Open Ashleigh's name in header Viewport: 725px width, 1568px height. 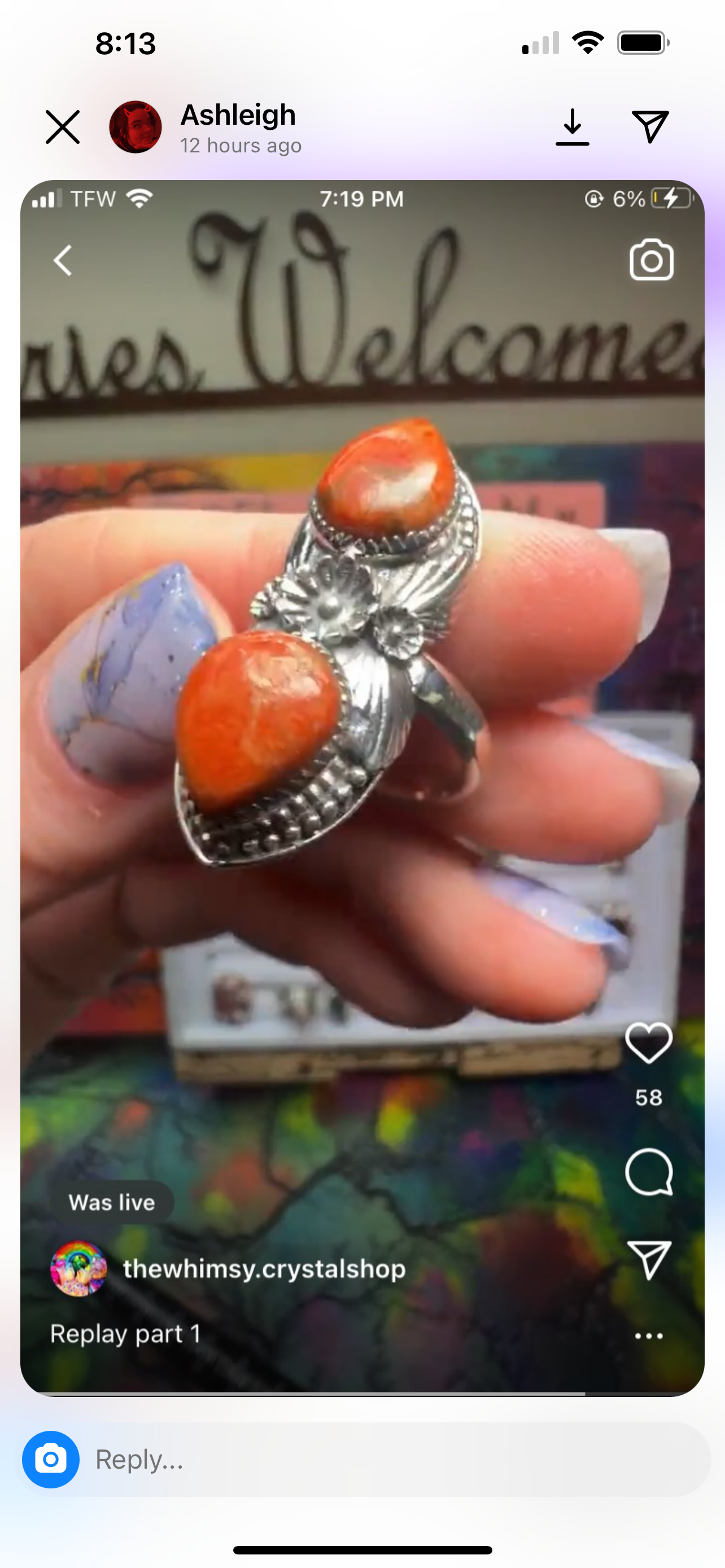(x=238, y=115)
